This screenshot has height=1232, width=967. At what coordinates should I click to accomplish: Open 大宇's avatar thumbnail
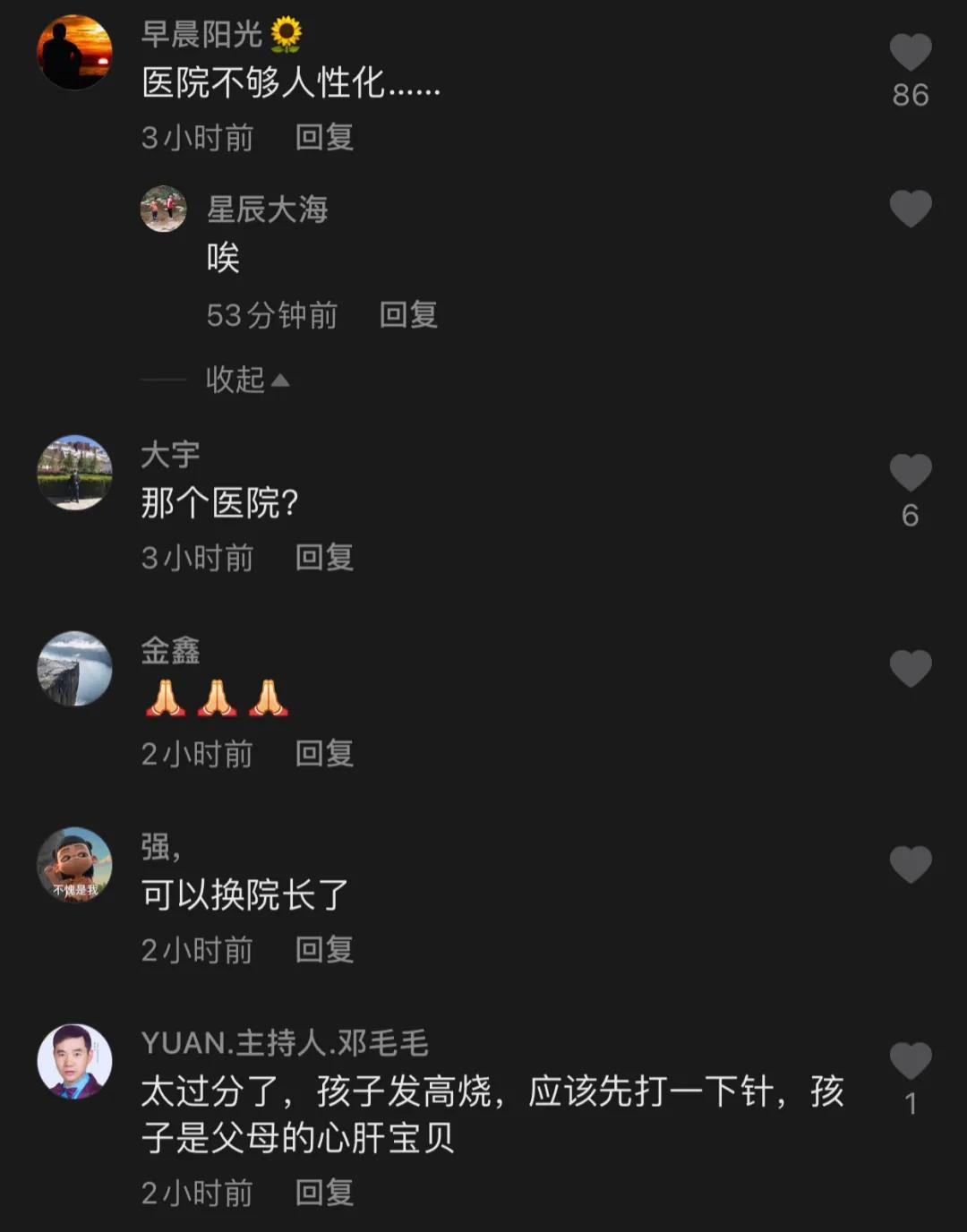(76, 470)
